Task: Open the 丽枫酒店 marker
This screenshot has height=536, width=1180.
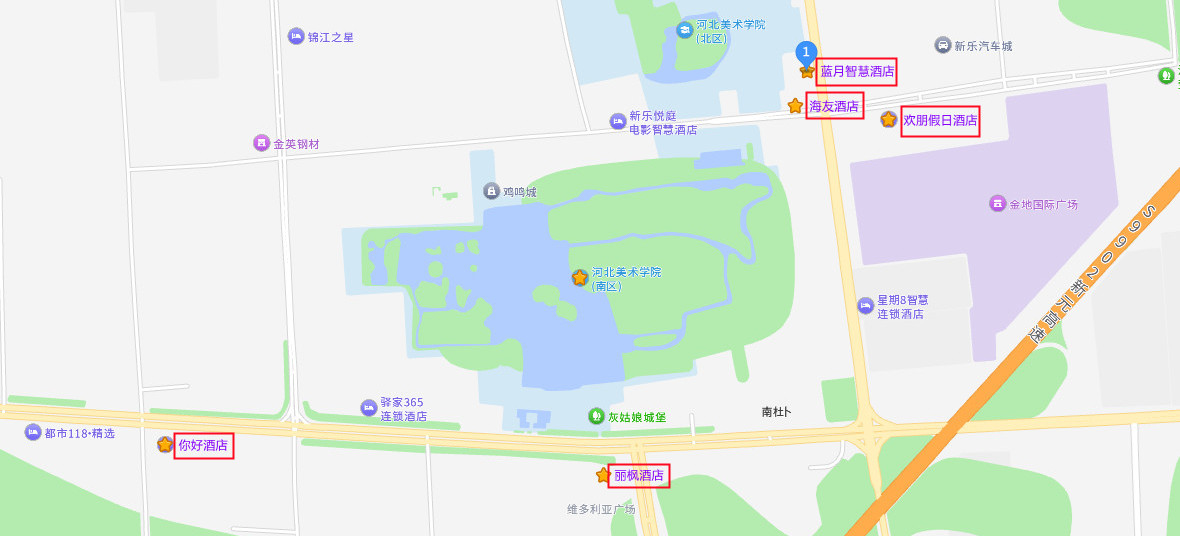Action: pos(603,475)
